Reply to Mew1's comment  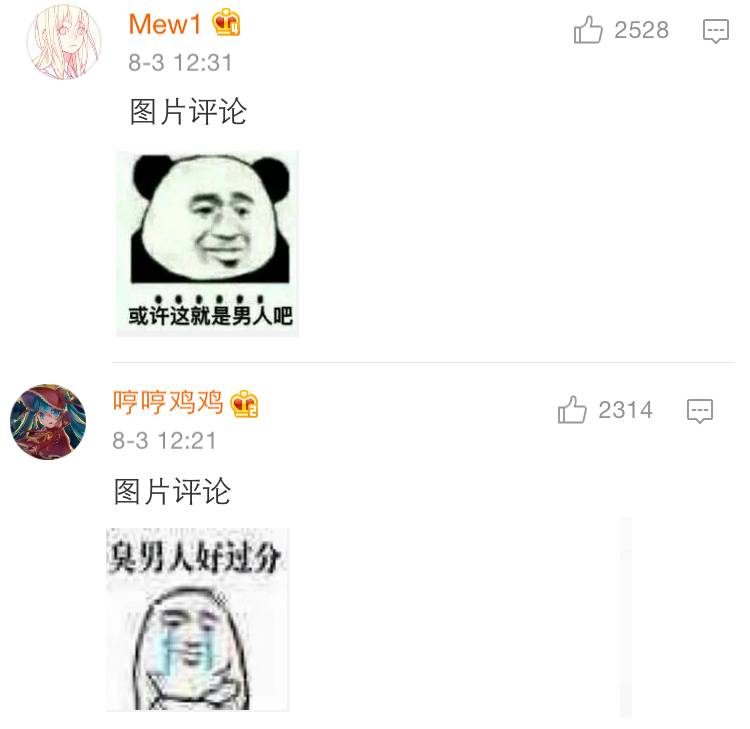pos(716,31)
